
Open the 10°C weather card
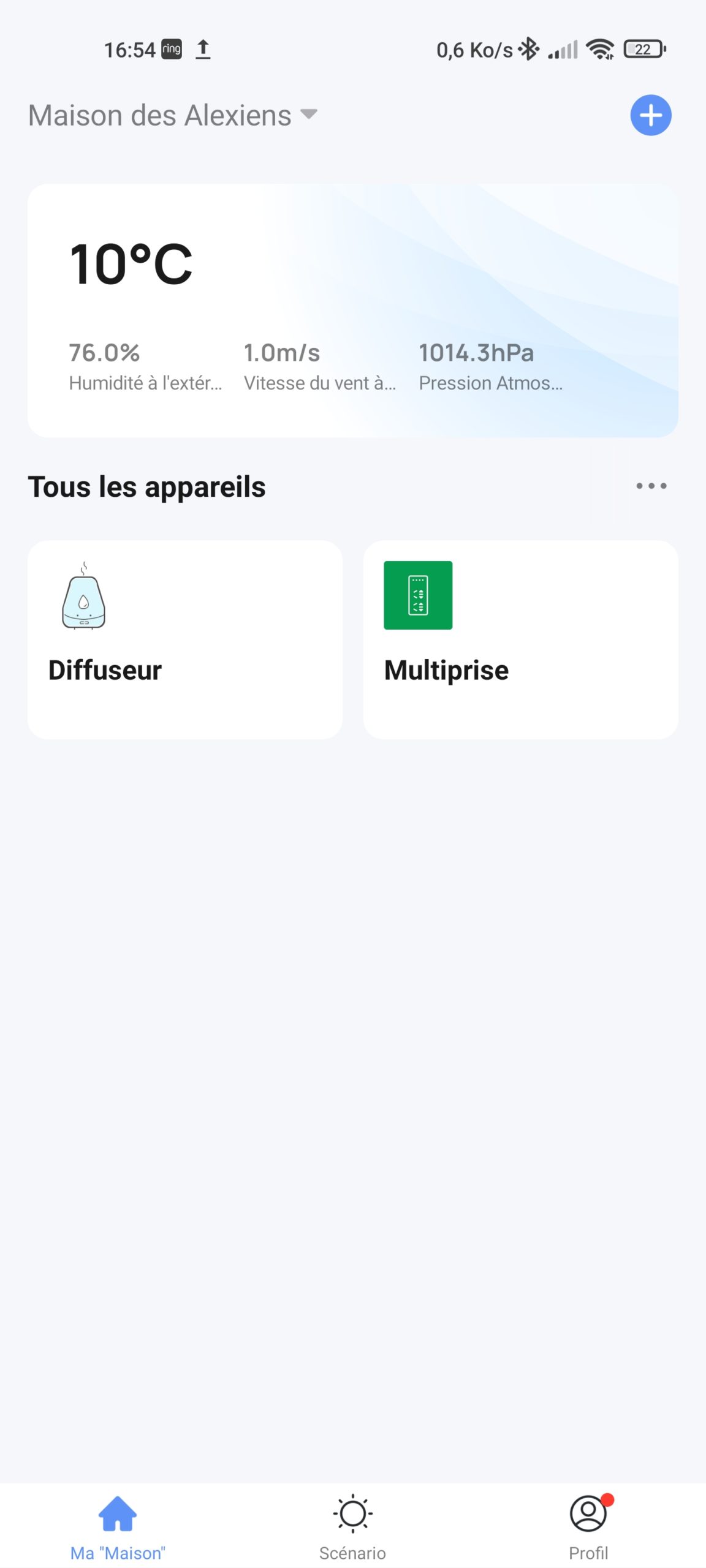(353, 311)
